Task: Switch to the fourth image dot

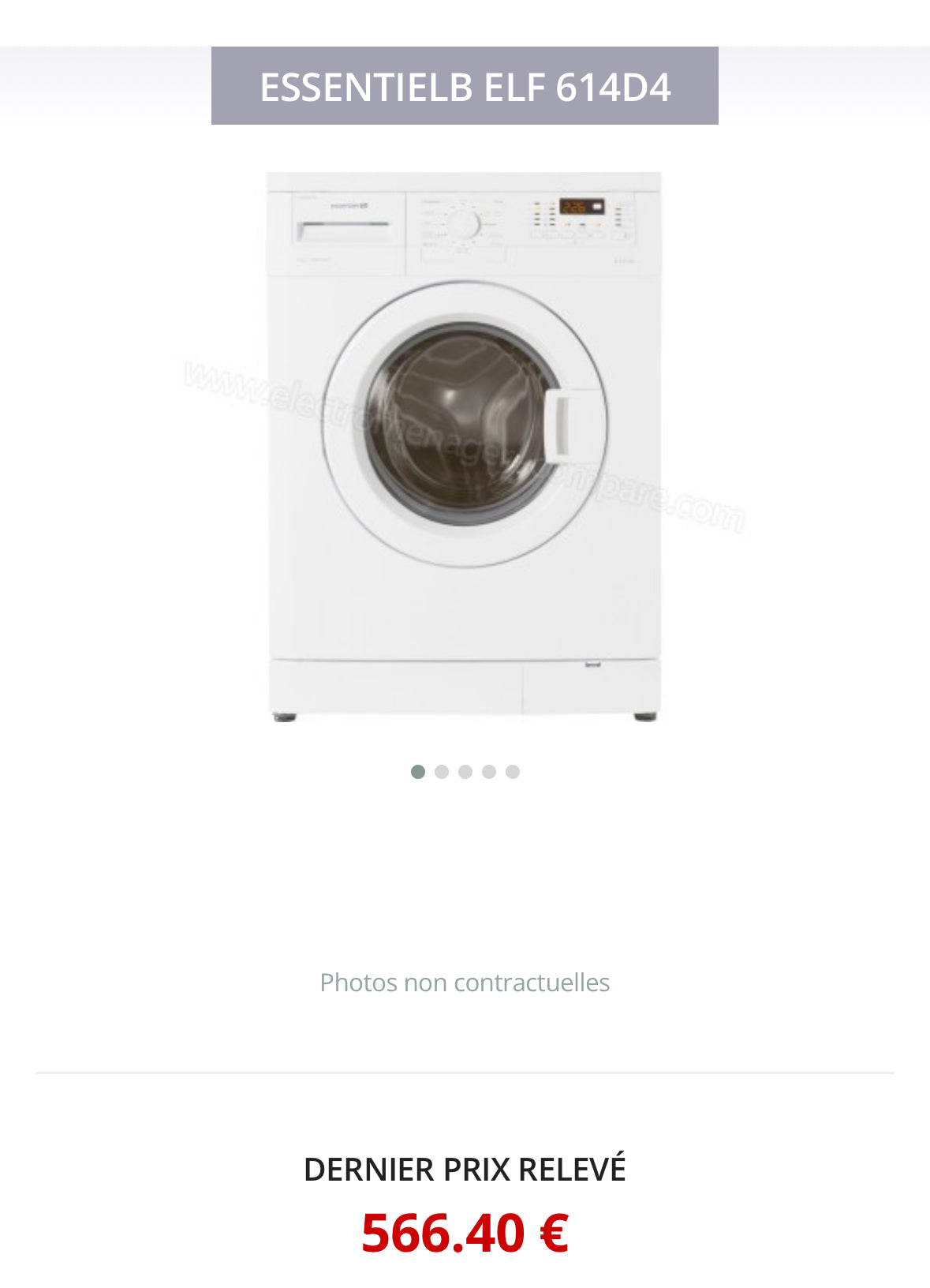Action: [489, 772]
